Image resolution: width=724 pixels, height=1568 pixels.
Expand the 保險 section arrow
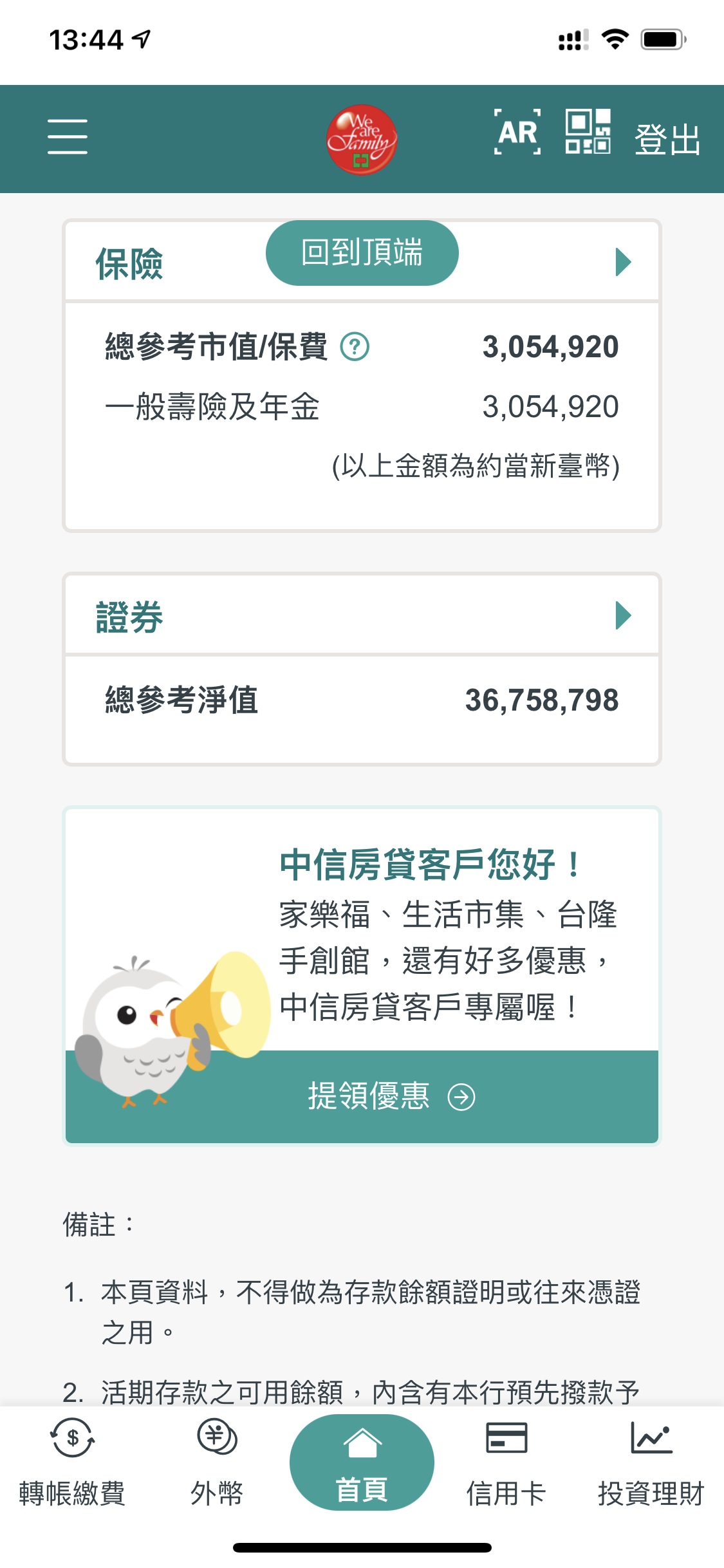click(623, 262)
